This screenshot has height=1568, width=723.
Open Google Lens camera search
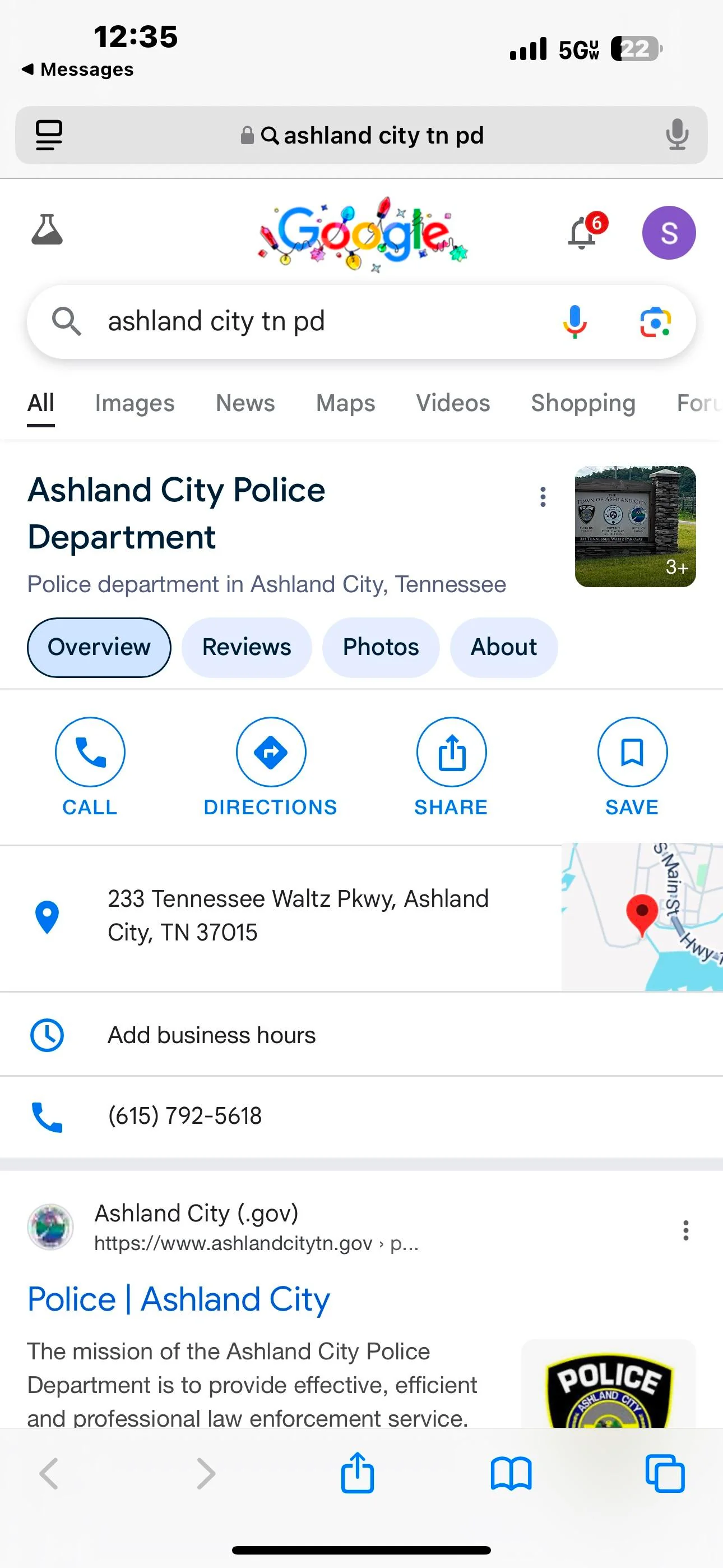pos(655,322)
